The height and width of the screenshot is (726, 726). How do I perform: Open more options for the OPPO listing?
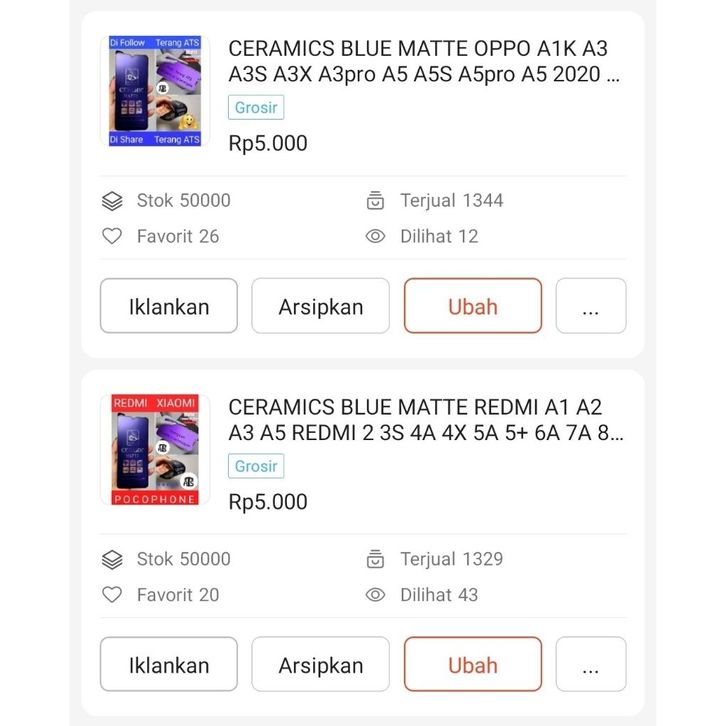coord(590,306)
